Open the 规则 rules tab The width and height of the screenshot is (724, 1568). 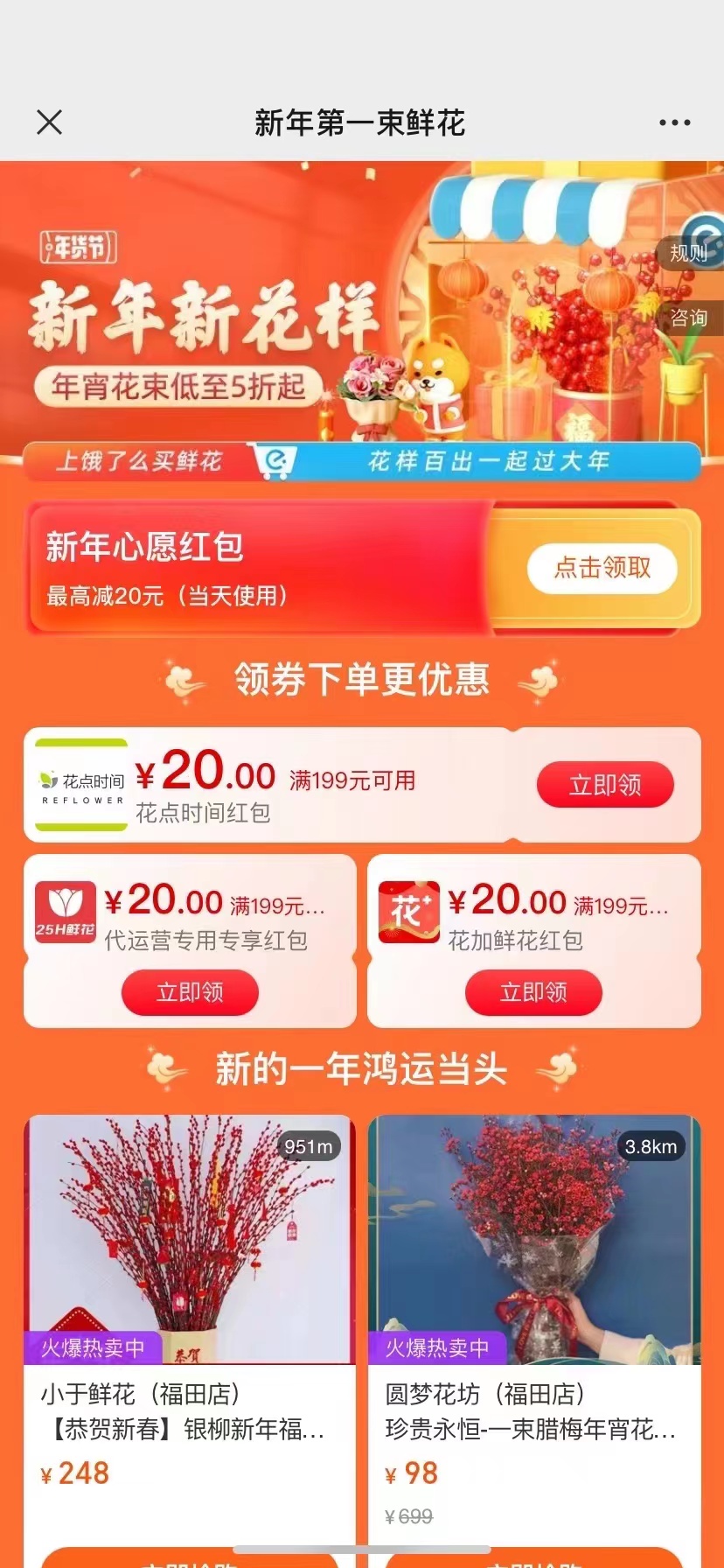[689, 254]
